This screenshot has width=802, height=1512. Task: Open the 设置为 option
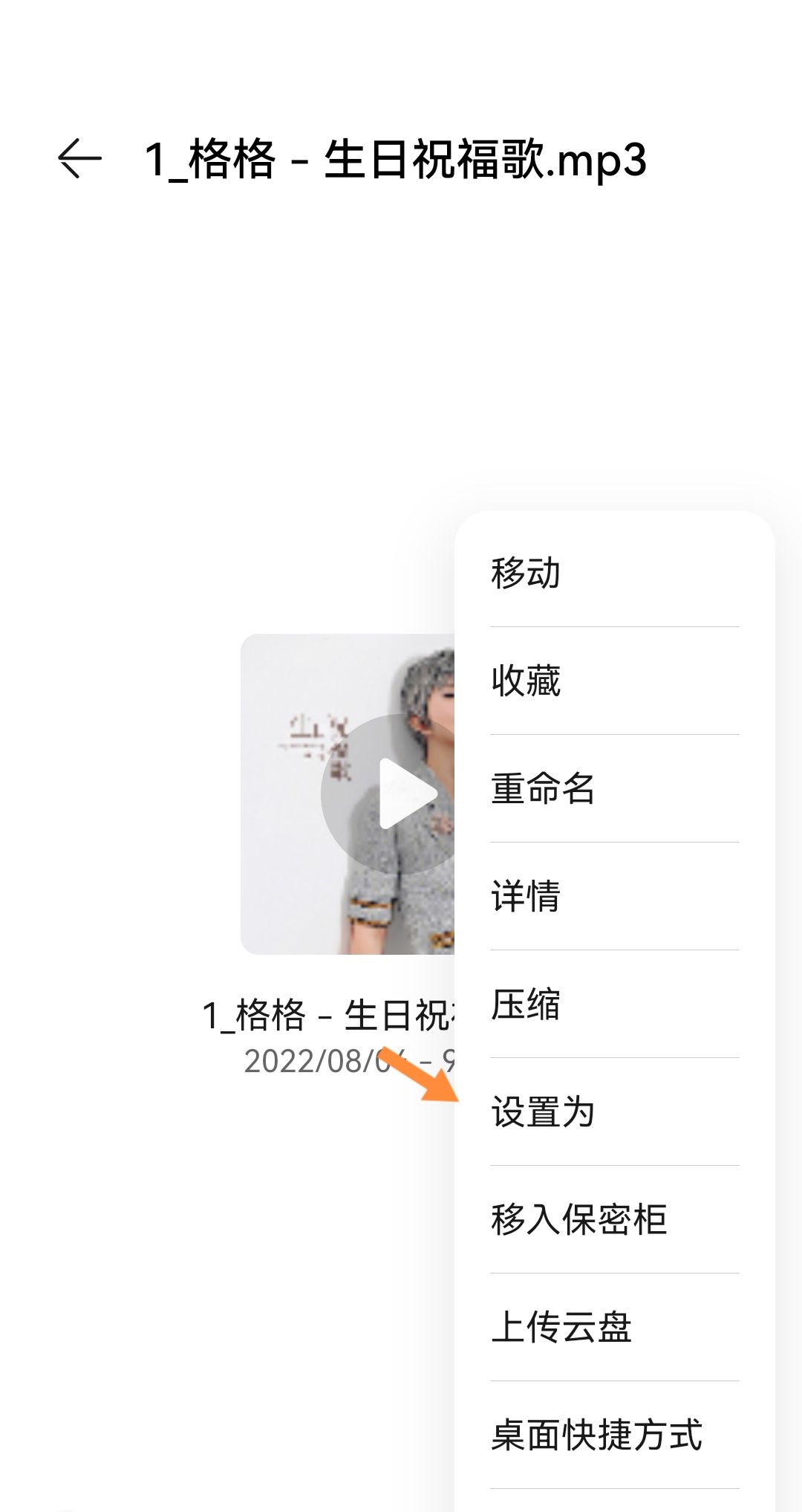click(x=543, y=1112)
